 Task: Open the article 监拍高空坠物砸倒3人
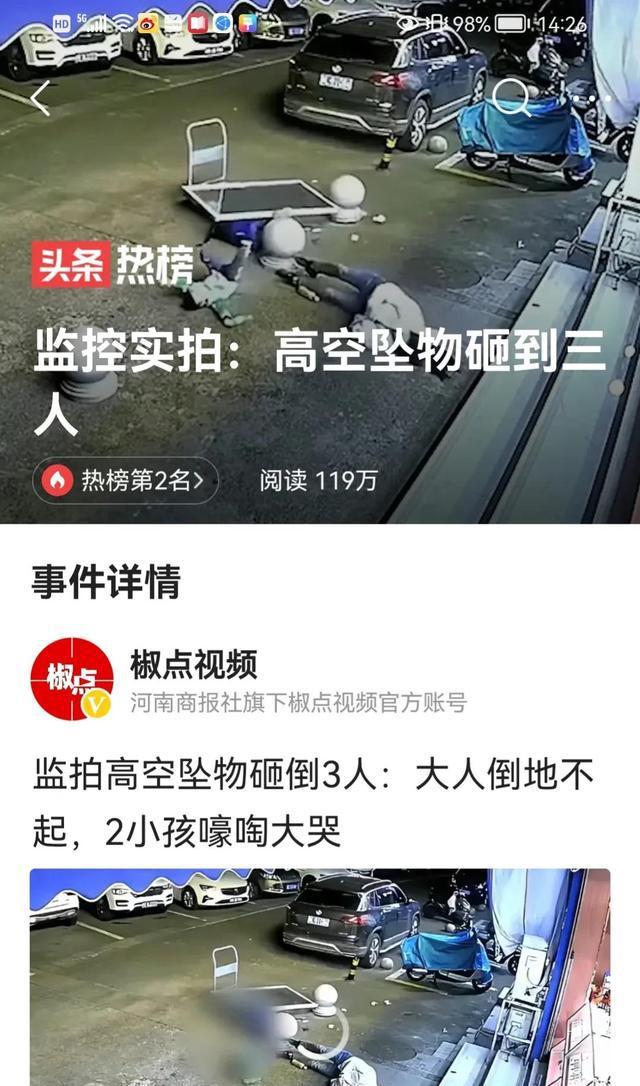[313, 801]
